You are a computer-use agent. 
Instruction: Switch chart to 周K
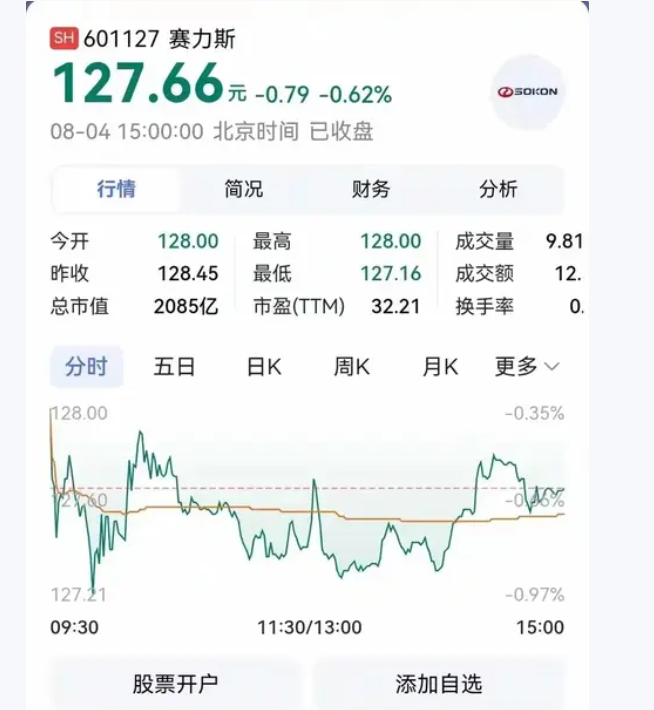click(x=351, y=367)
